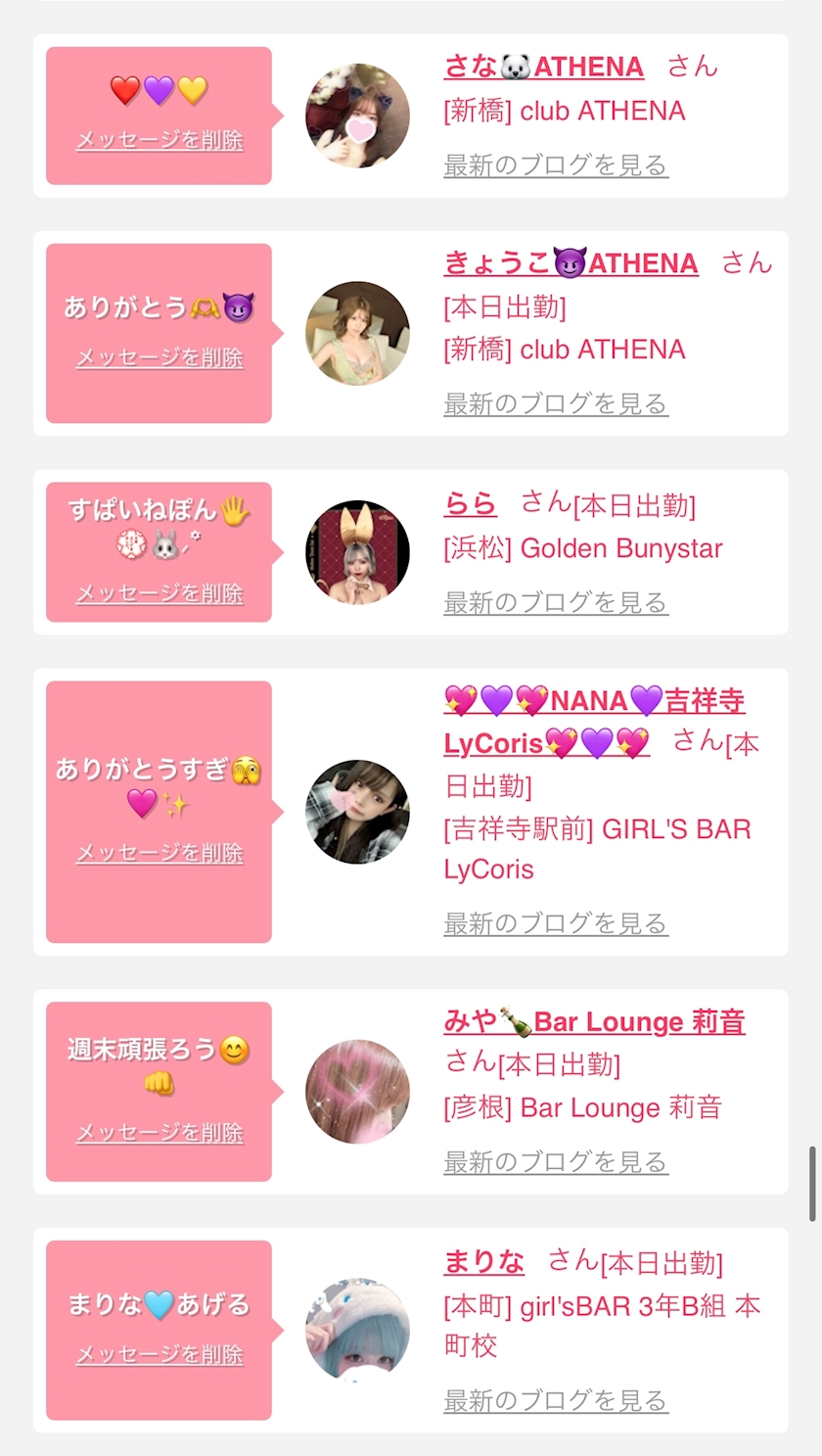The height and width of the screenshot is (1456, 822).
Task: Delete the すぱいねぽん message
Action: coord(160,593)
